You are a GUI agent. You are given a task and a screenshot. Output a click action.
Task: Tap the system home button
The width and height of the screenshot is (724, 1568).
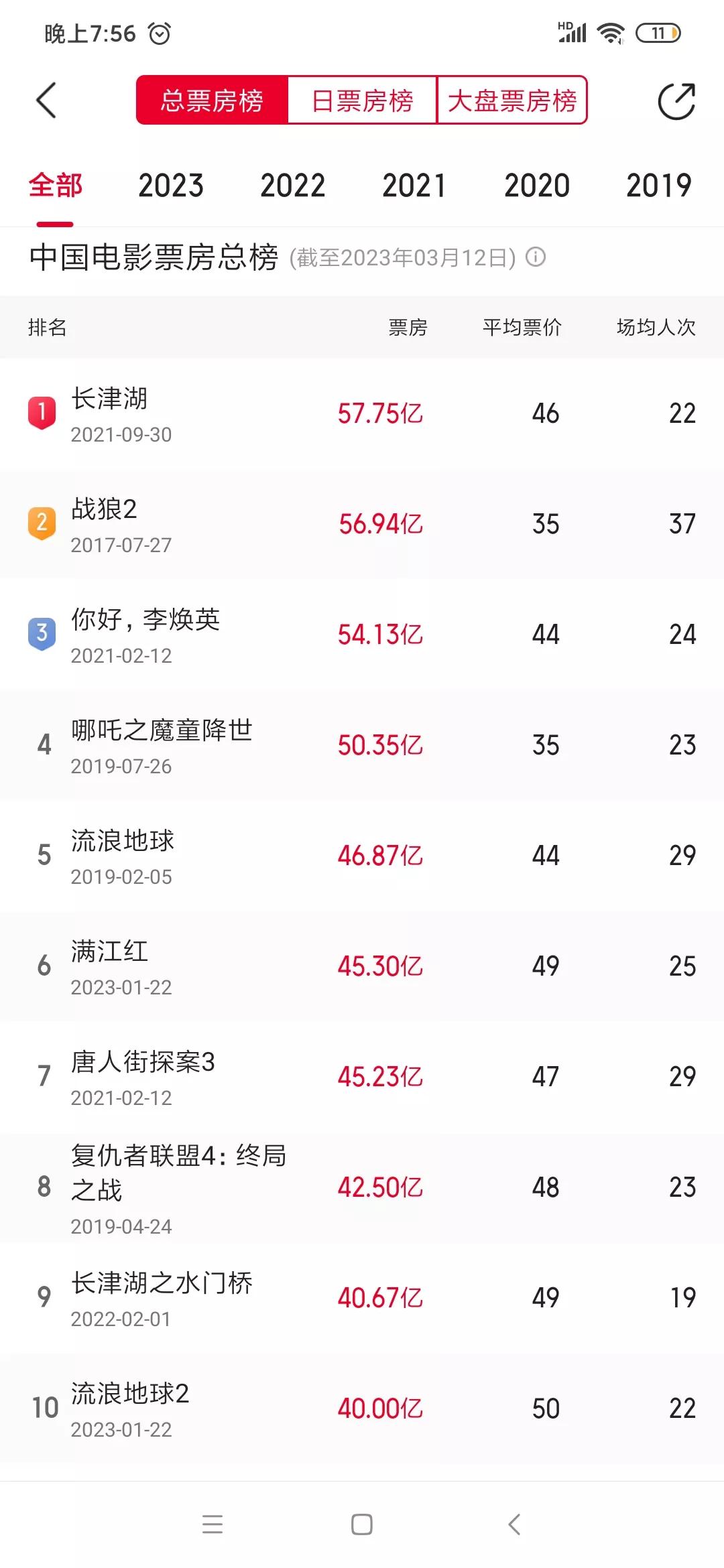point(362,1524)
